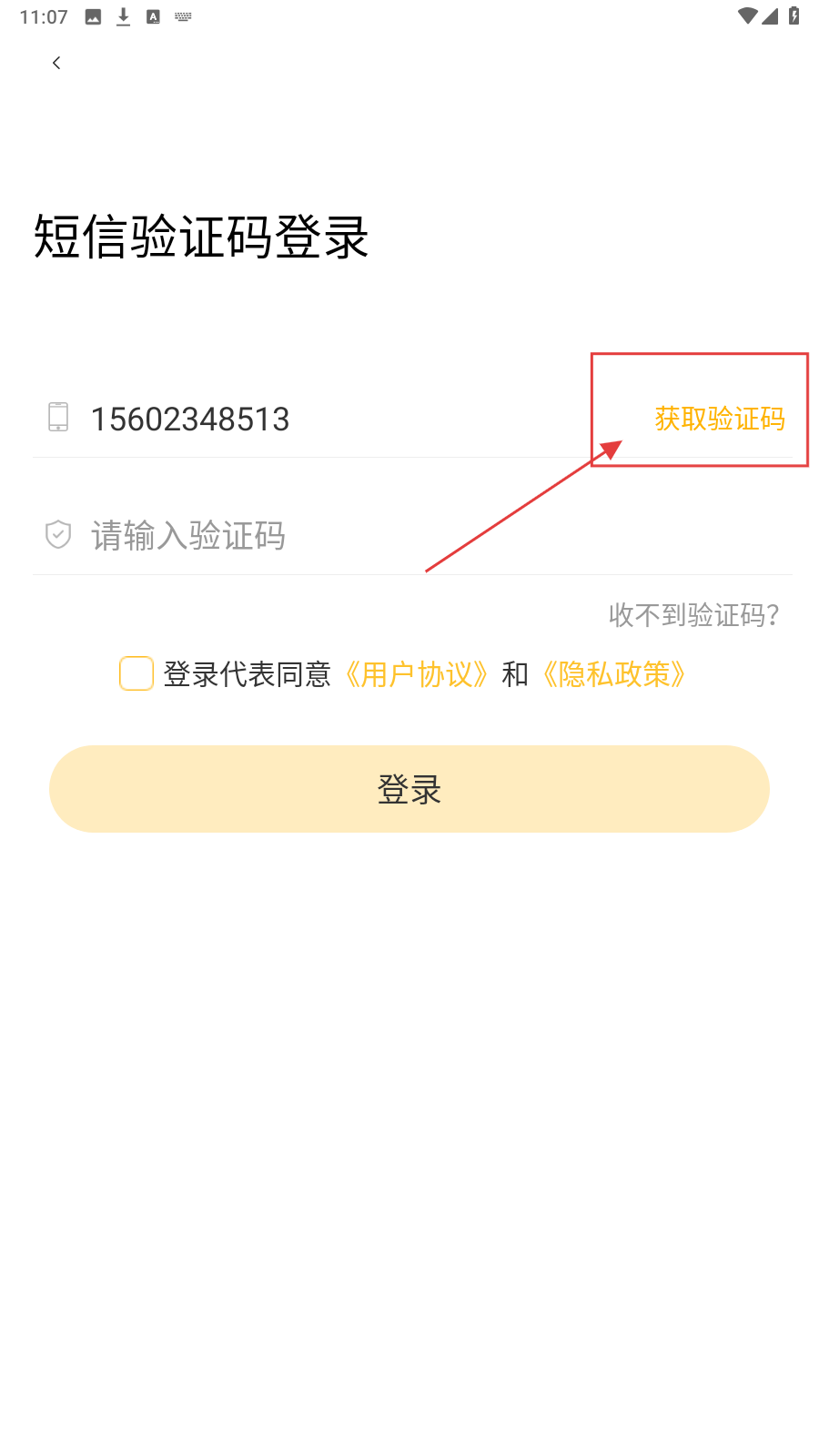Open the 《用户协议》 link
Viewport: 819px width, 1456px height.
(417, 674)
